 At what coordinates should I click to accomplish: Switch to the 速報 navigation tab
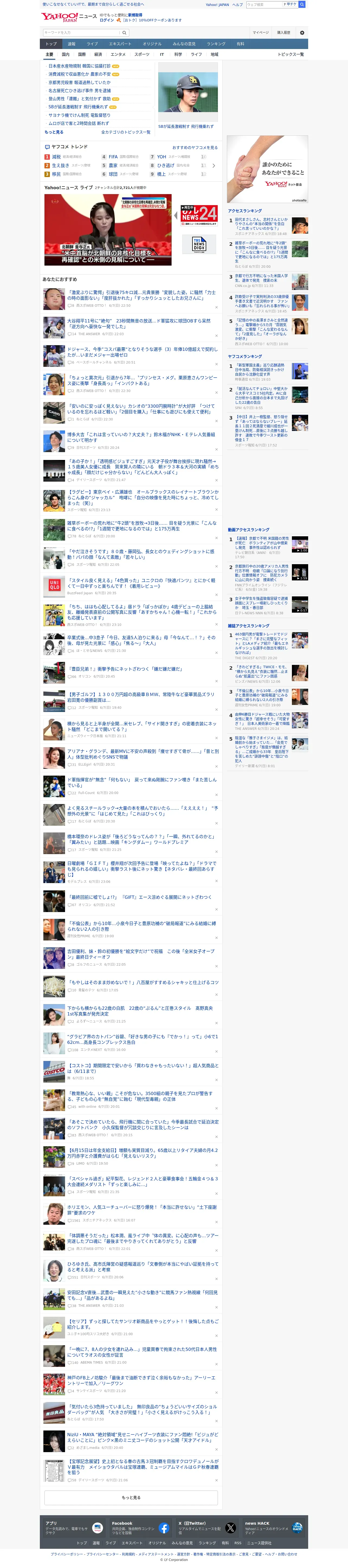pyautogui.click(x=71, y=44)
